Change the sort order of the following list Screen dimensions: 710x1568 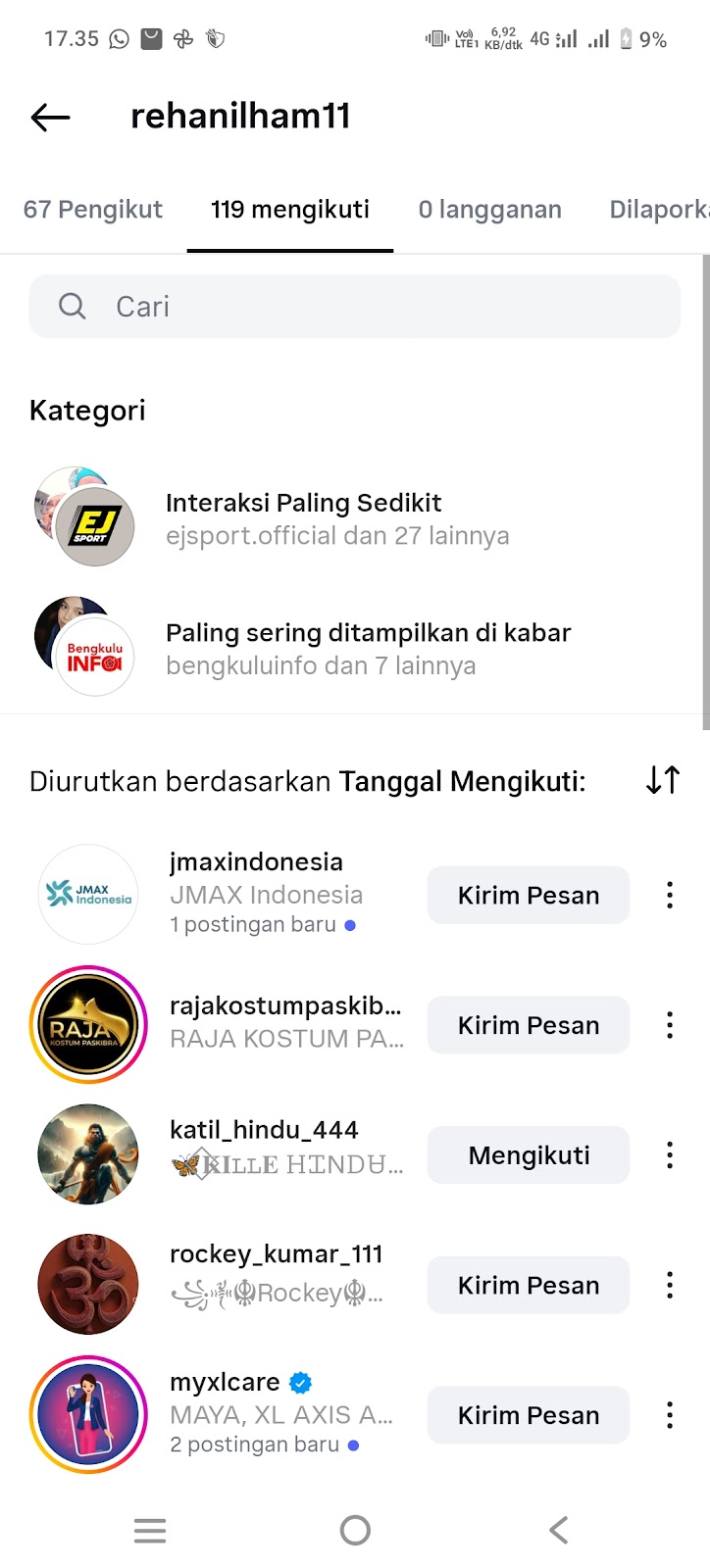coord(663,780)
